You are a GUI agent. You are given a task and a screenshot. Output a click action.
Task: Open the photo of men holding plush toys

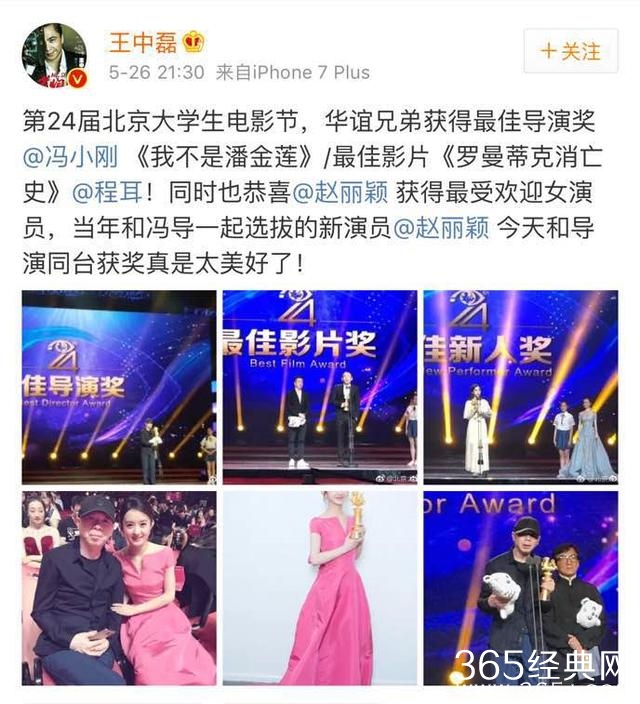(x=520, y=588)
